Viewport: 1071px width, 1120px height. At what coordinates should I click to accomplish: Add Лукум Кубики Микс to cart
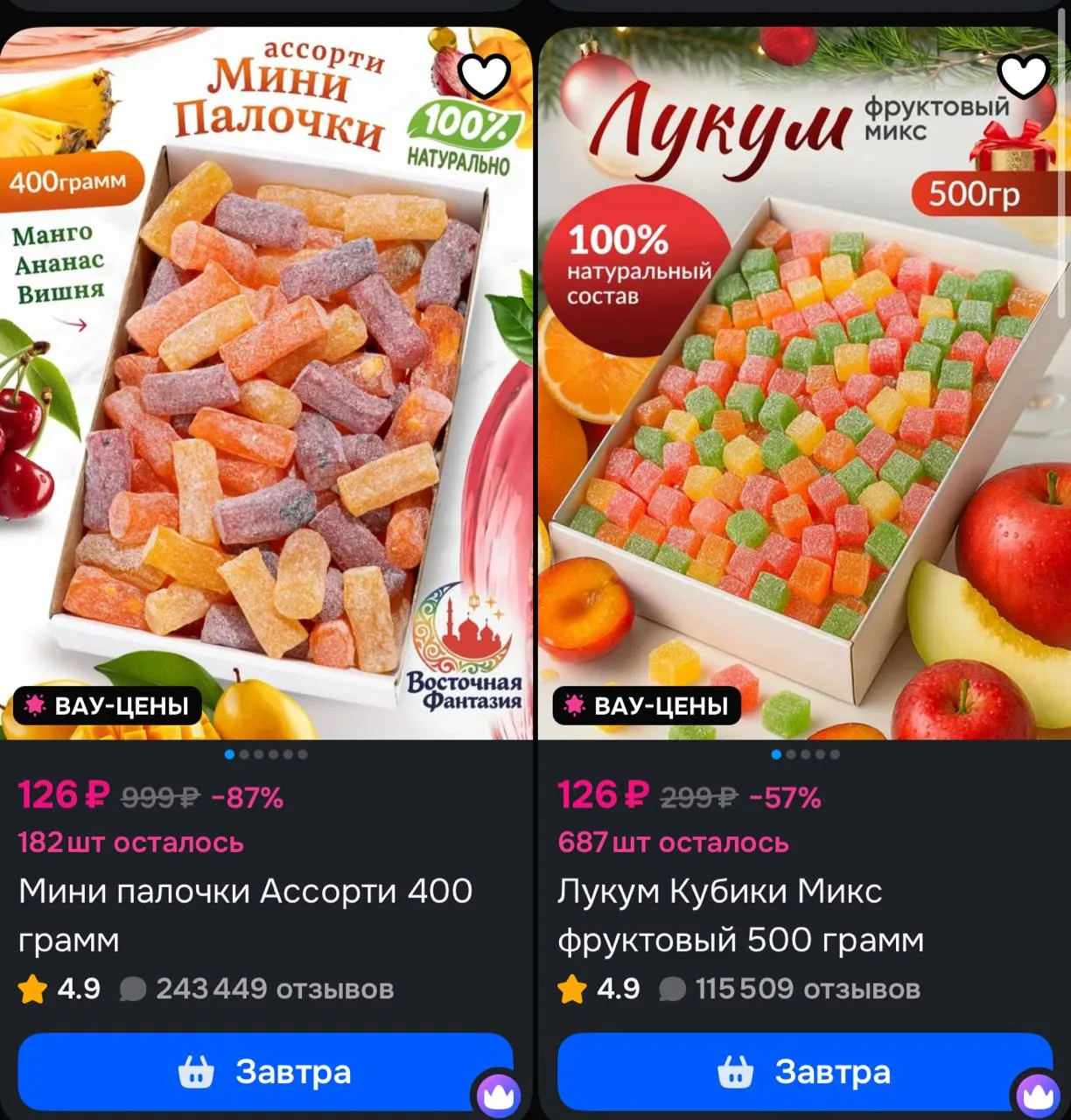pos(805,1072)
